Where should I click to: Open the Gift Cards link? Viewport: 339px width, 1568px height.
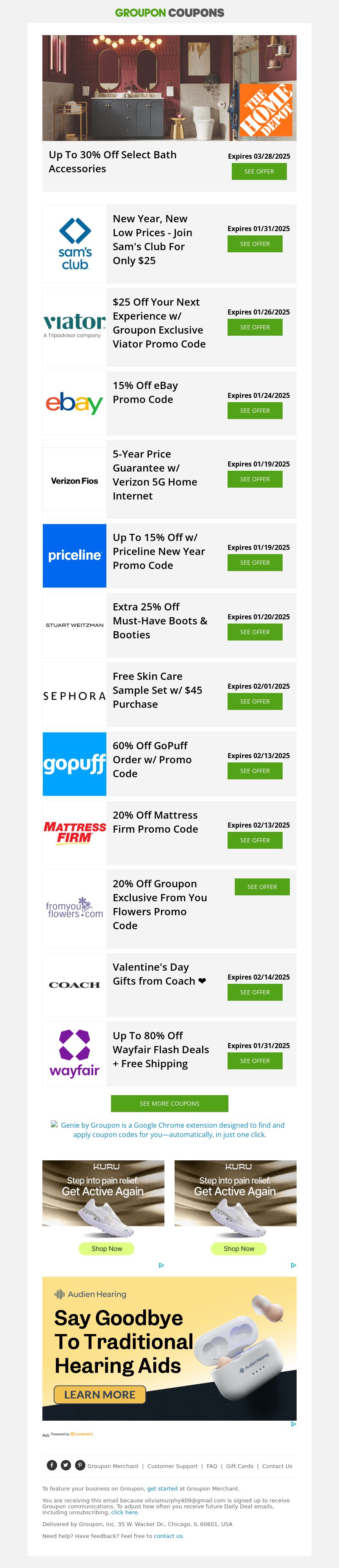pyautogui.click(x=239, y=1467)
